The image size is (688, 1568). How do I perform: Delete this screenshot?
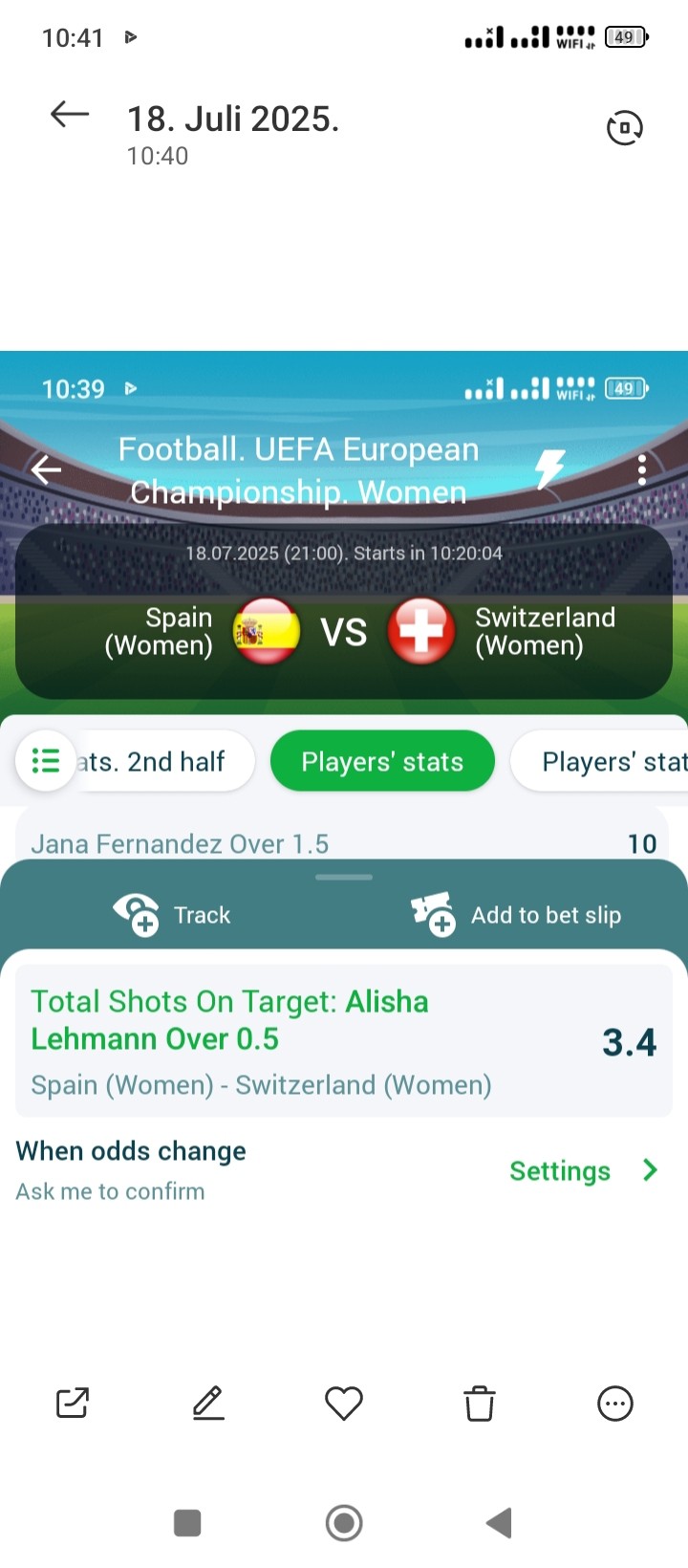(480, 1404)
